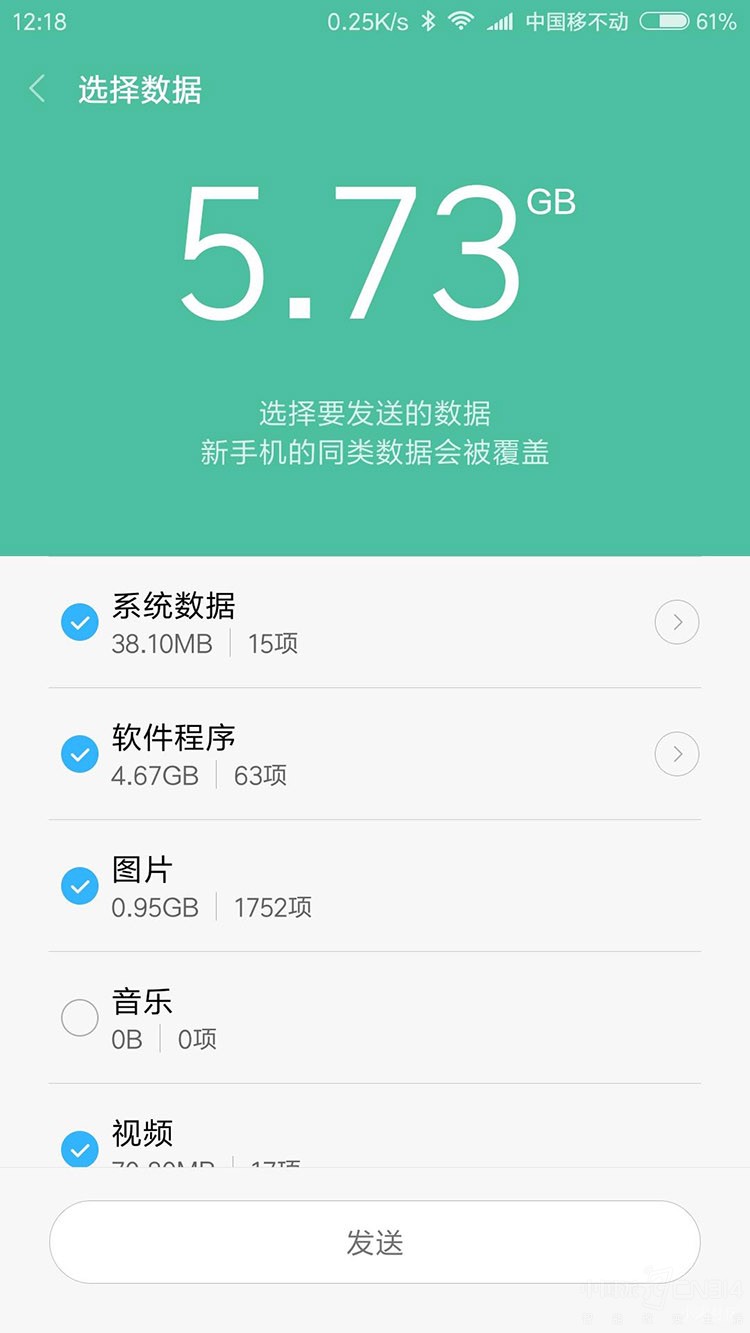Open 软件程序 details arrow
The width and height of the screenshot is (750, 1333).
677,754
